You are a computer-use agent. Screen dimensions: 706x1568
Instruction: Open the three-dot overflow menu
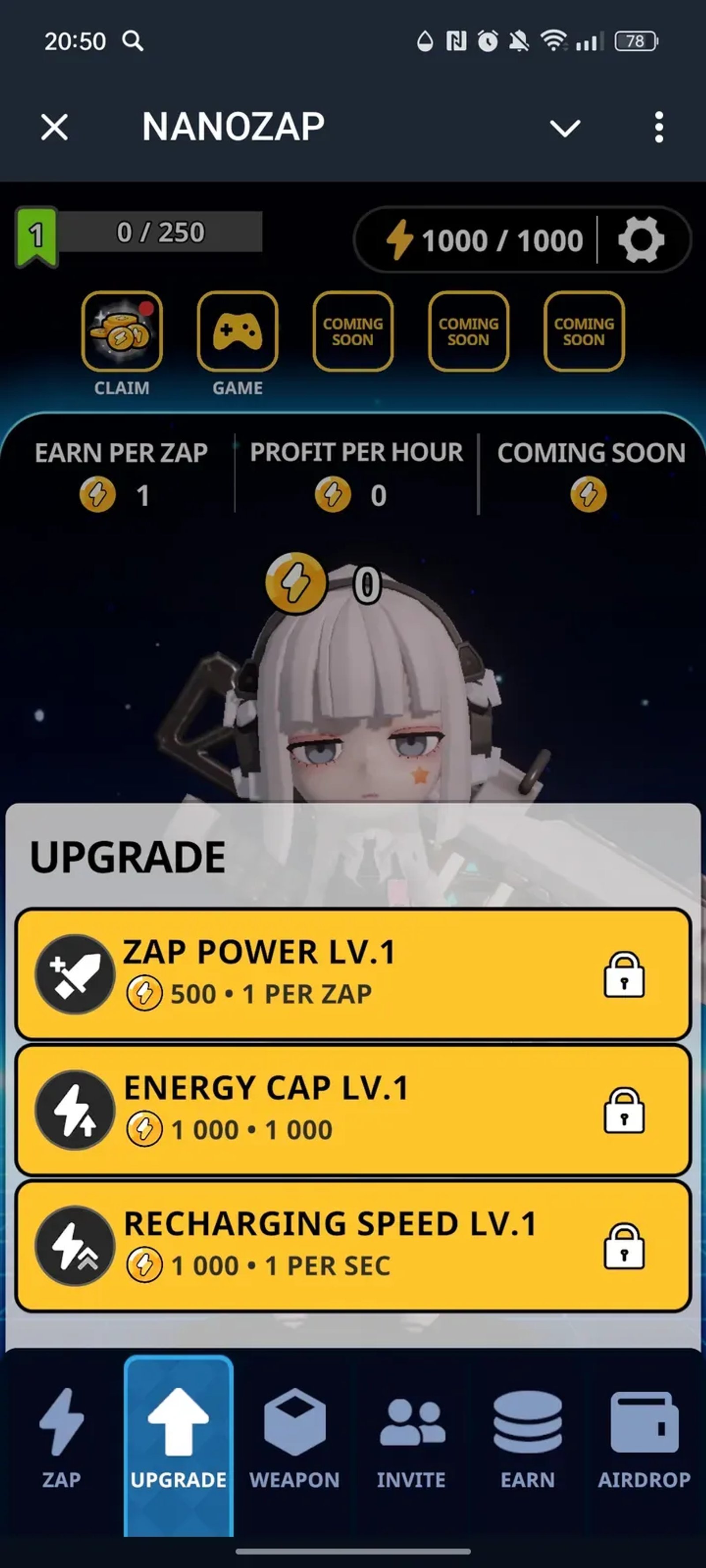pos(658,128)
